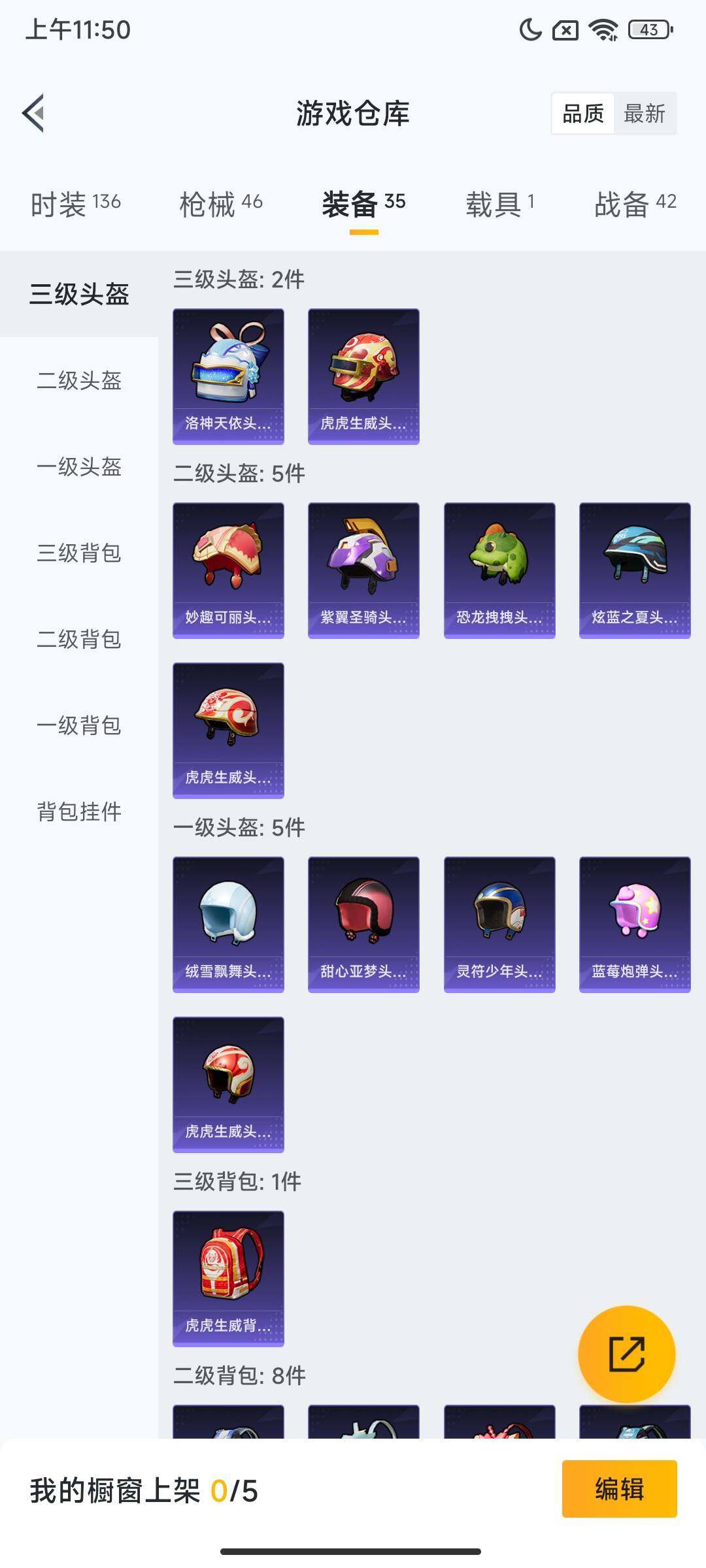Sort items by 品质
Screen dimensions: 706x1568
click(582, 114)
